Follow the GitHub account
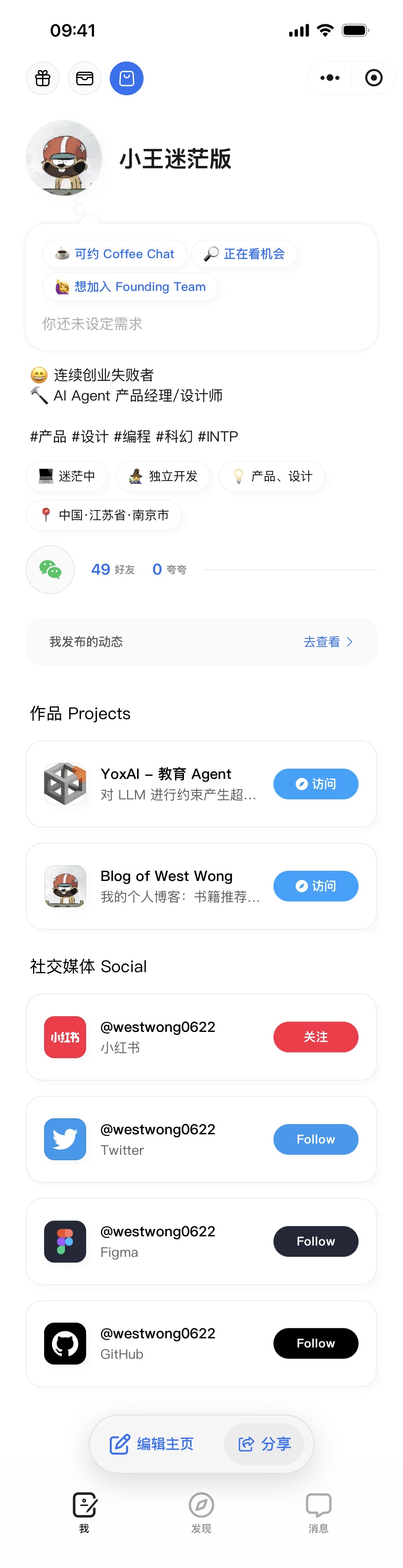403x1568 pixels. pos(315,1343)
